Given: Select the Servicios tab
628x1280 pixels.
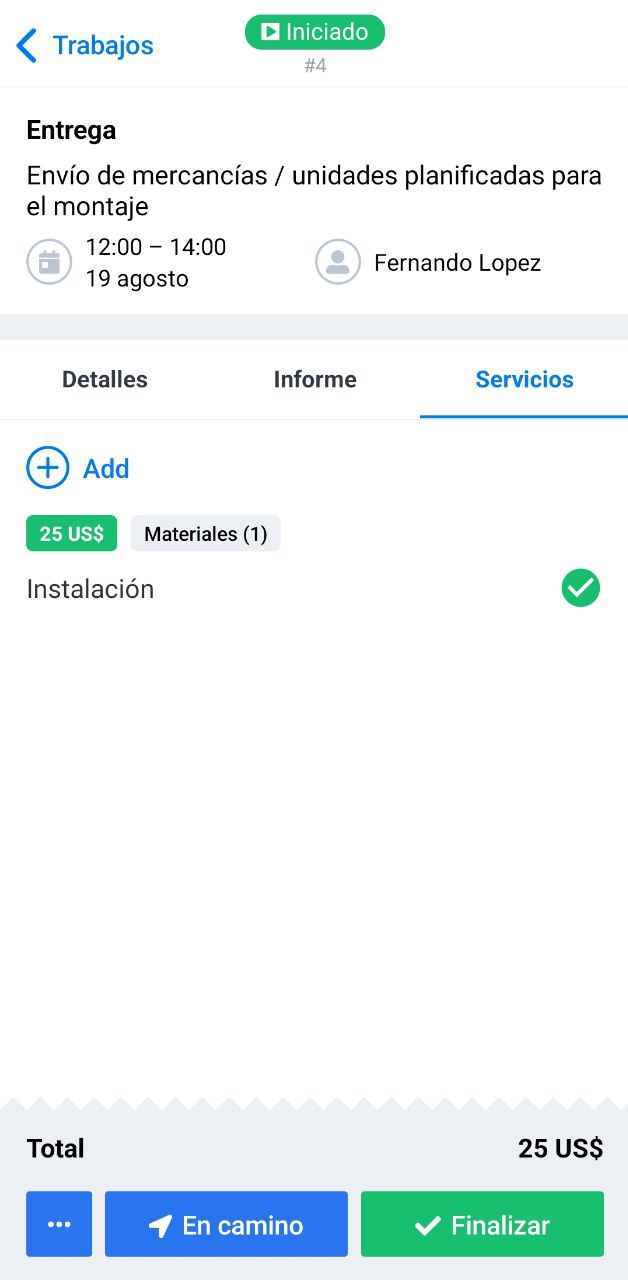Looking at the screenshot, I should tap(524, 380).
